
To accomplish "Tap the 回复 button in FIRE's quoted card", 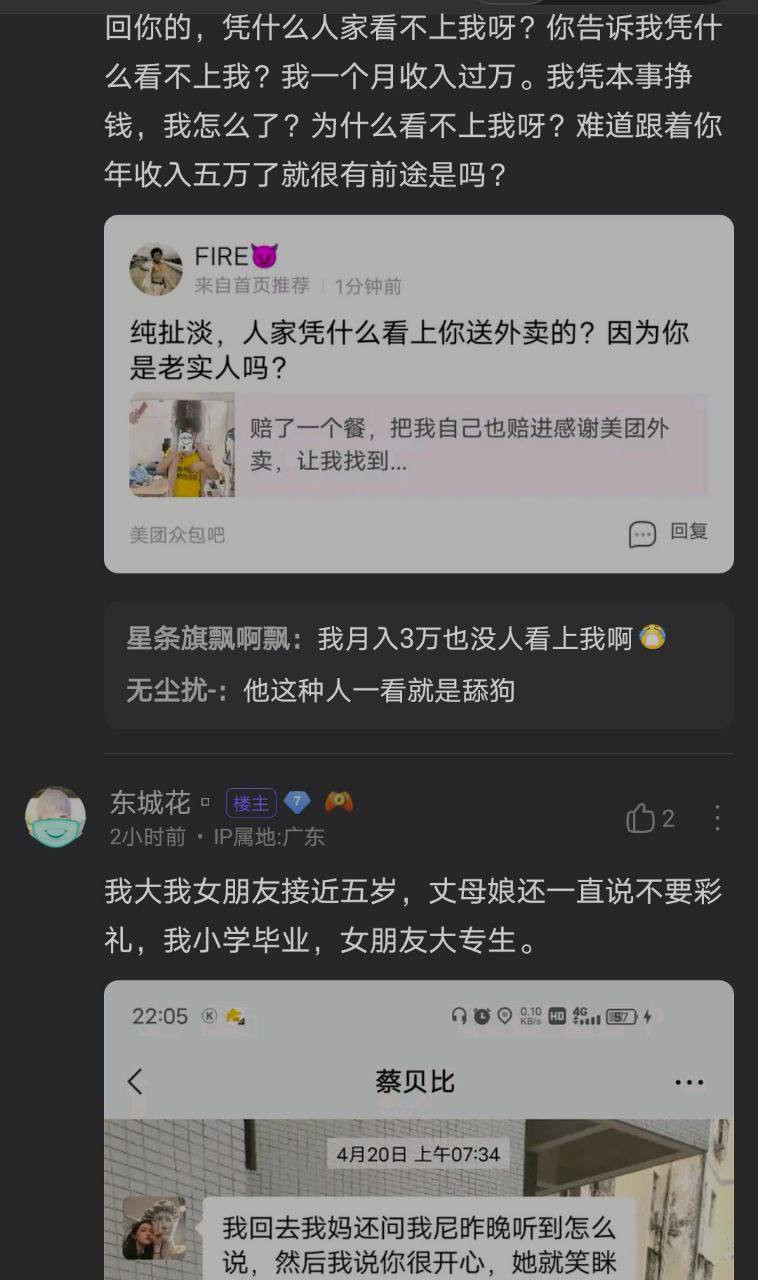I will (668, 533).
